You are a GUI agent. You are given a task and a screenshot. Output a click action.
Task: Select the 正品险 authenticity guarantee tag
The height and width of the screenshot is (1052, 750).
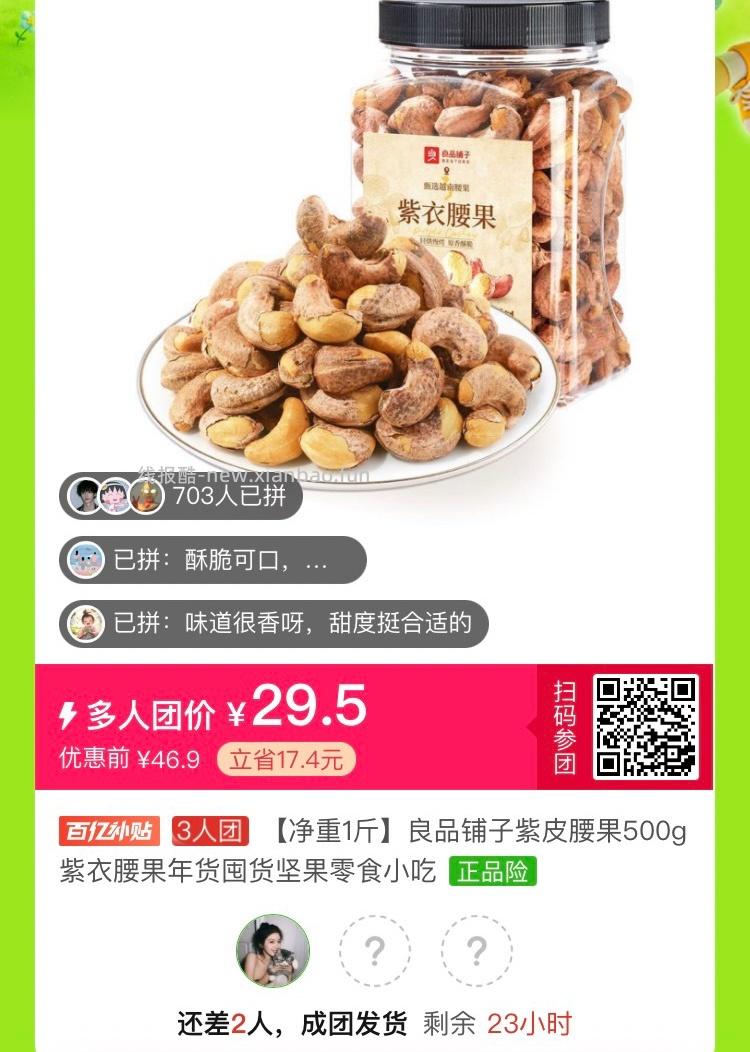click(x=495, y=873)
